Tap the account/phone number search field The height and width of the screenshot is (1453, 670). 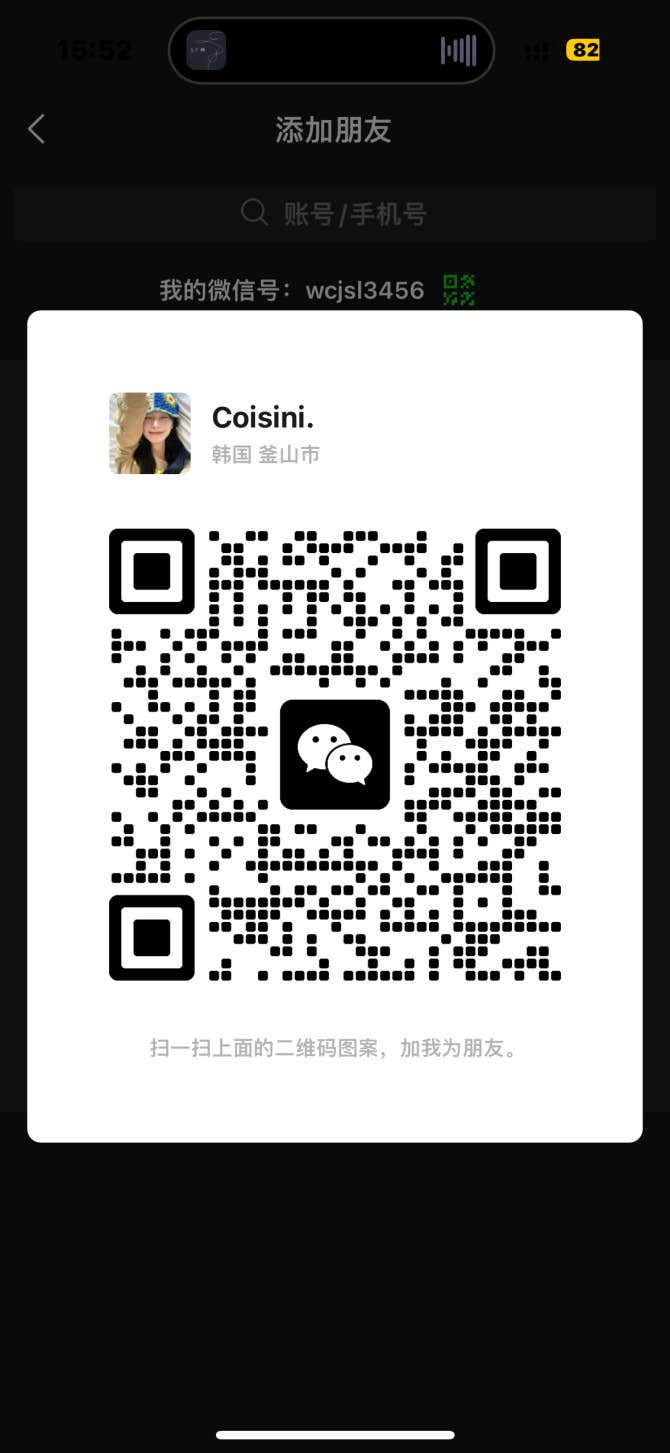pyautogui.click(x=334, y=213)
